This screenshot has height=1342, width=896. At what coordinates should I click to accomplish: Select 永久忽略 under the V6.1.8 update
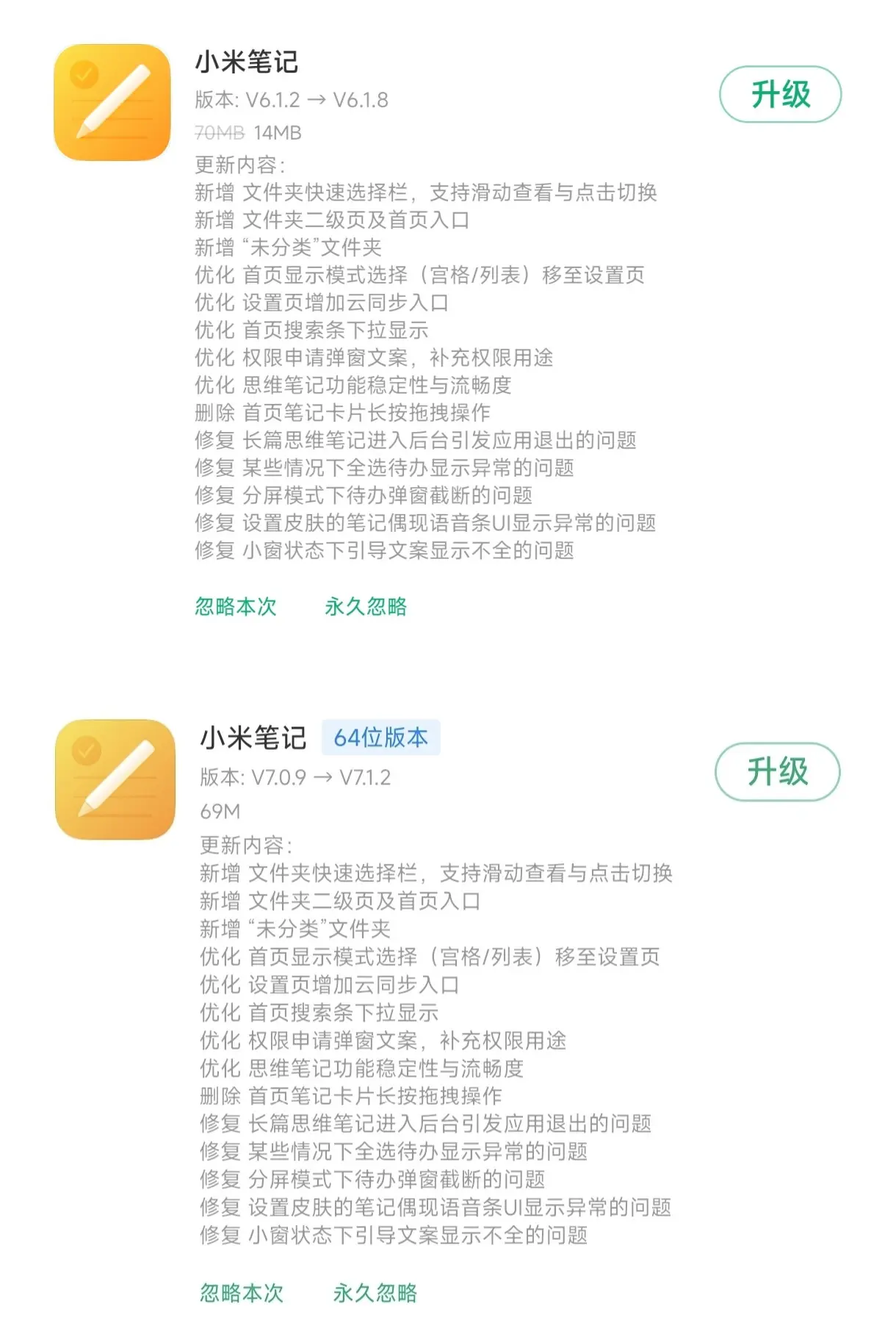[366, 607]
